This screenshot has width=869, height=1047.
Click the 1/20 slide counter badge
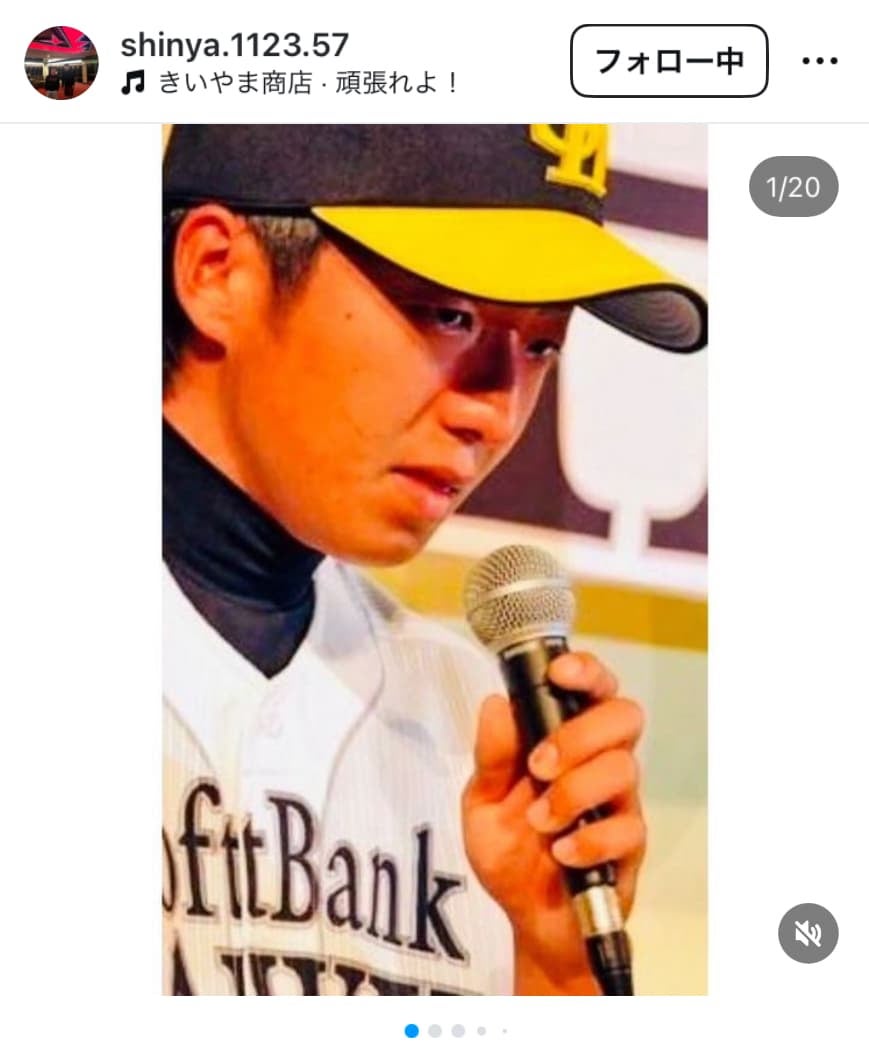[x=794, y=186]
